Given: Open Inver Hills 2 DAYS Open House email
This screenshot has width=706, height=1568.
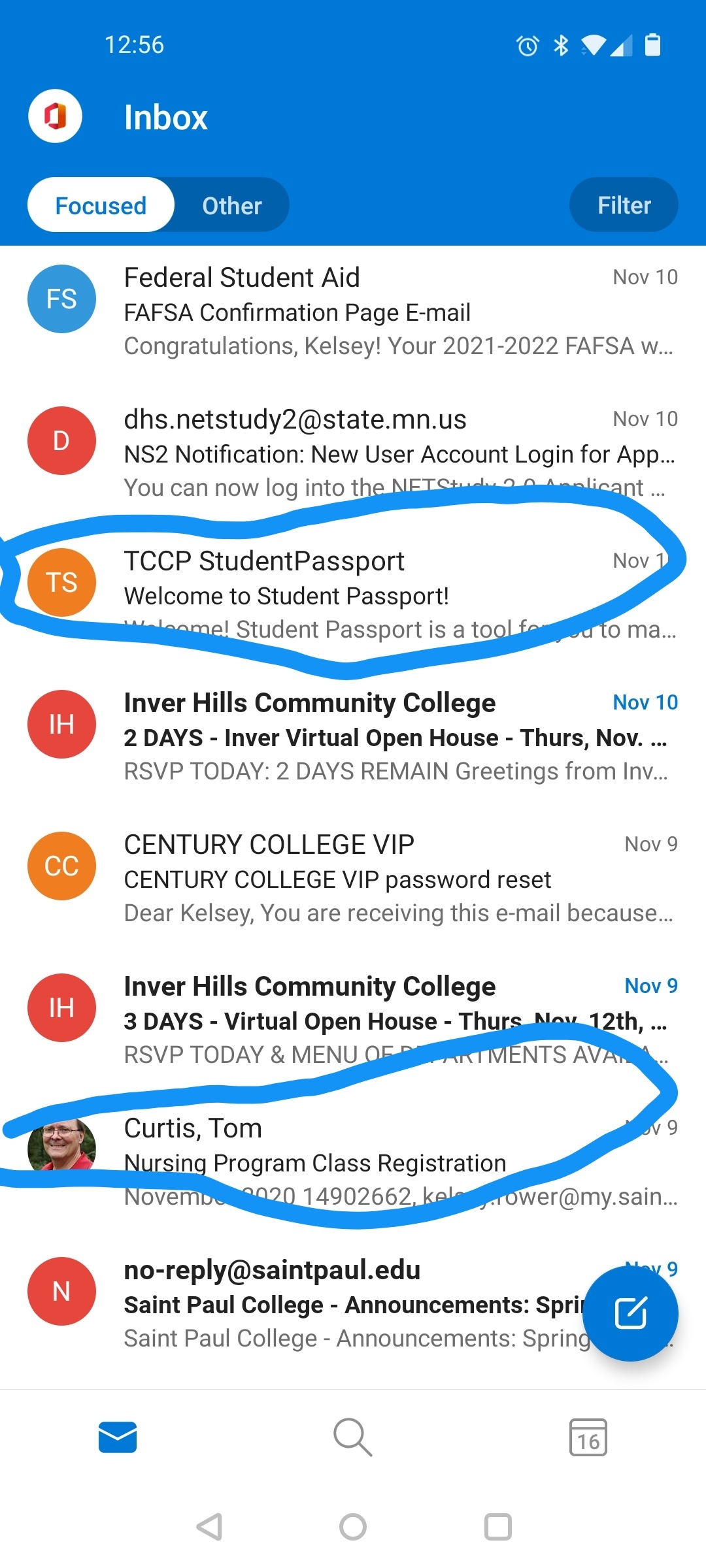Looking at the screenshot, I should [x=353, y=736].
